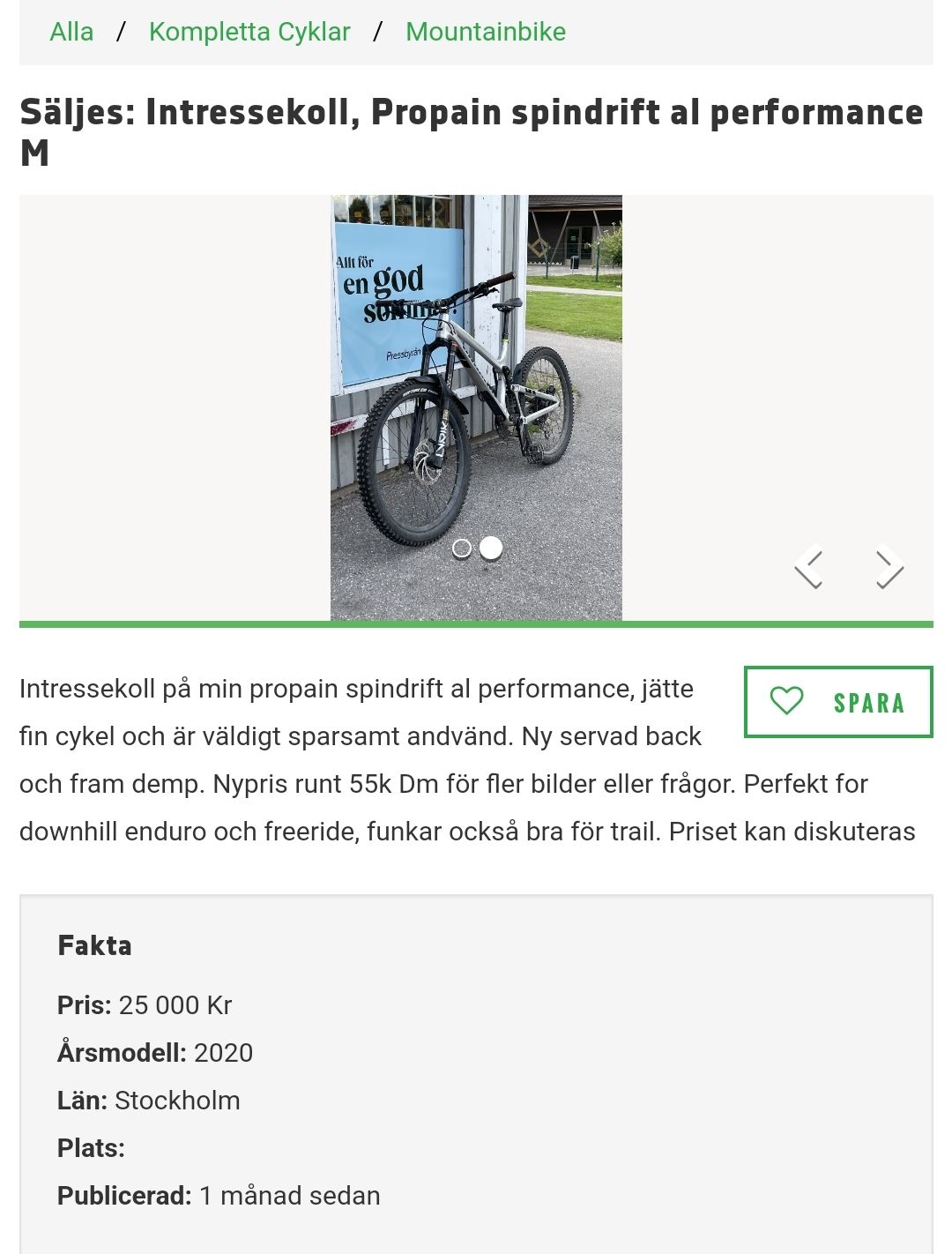Show the previous photo with left arrow
Image resolution: width=952 pixels, height=1254 pixels.
[x=809, y=568]
